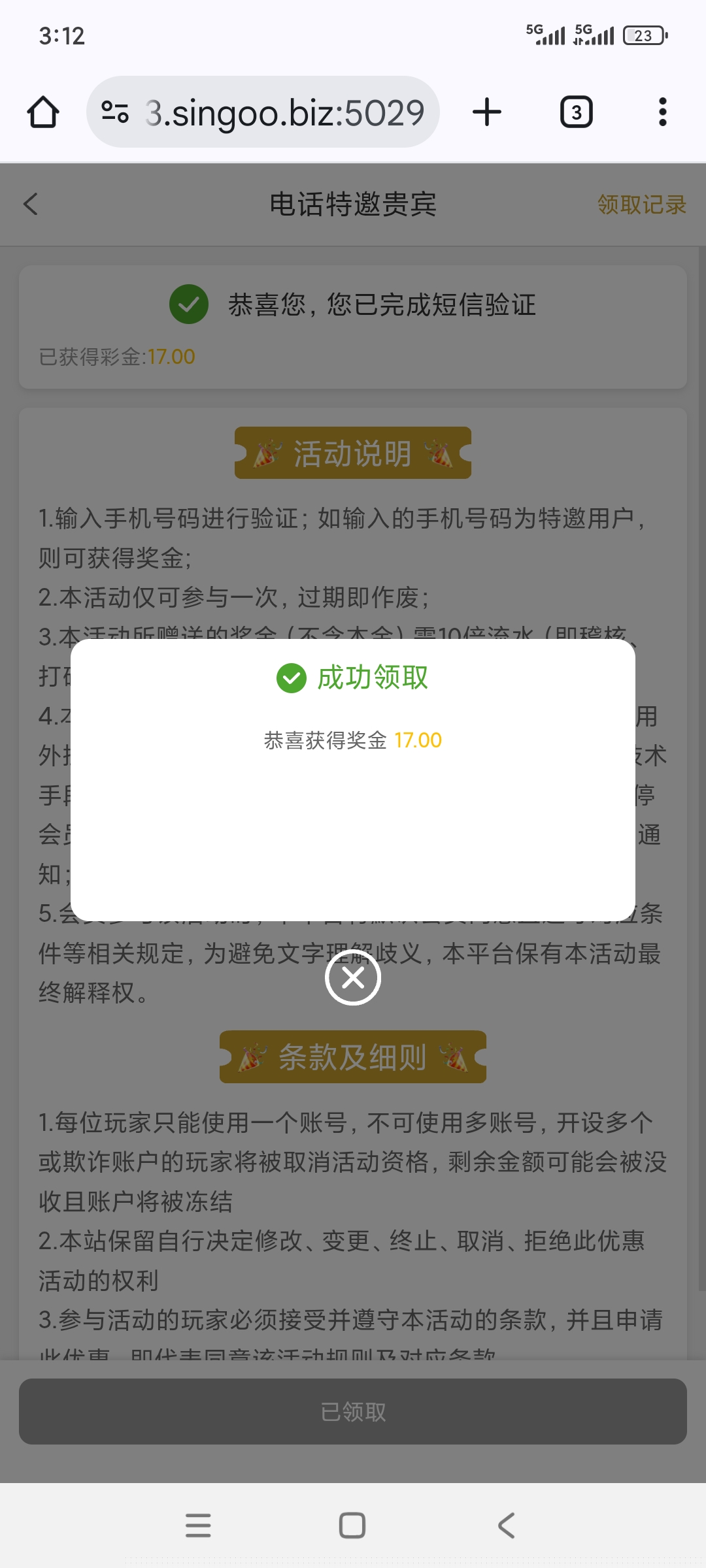This screenshot has height=1568, width=706.
Task: Go to the system home screen
Action: (352, 1526)
